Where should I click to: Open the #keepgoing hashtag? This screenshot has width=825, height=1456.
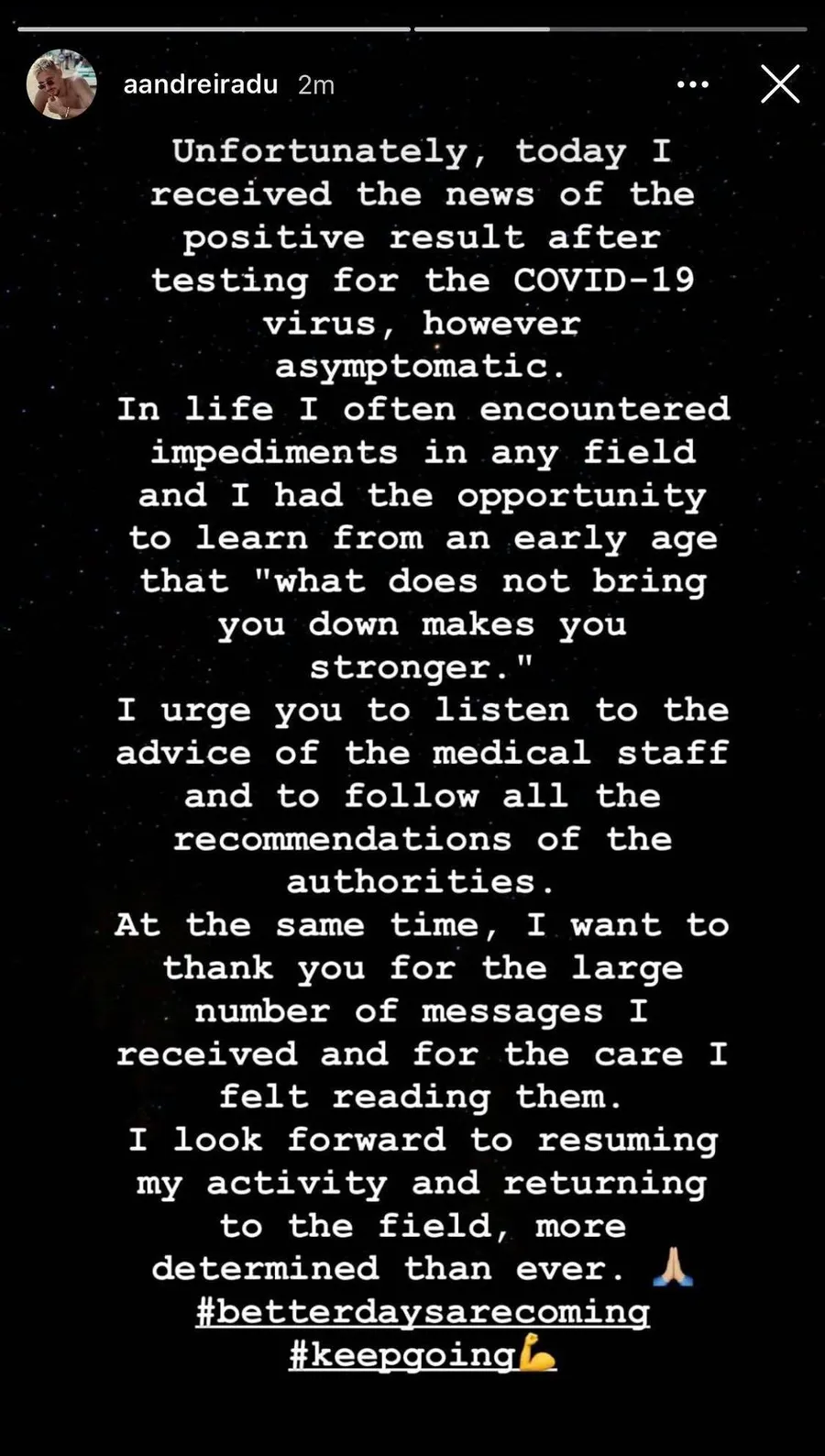(403, 1355)
